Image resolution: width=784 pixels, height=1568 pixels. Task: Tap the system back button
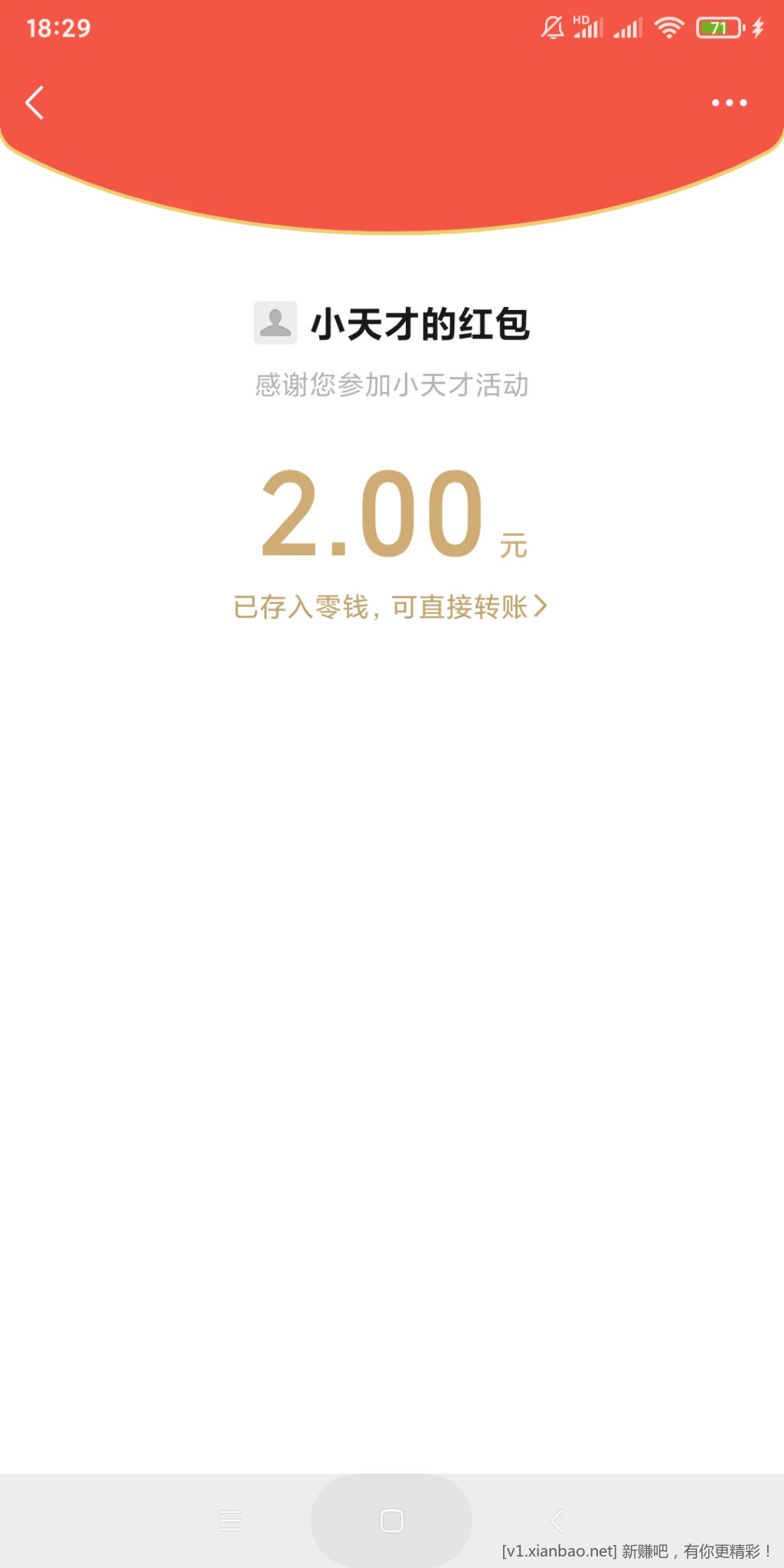click(557, 1521)
